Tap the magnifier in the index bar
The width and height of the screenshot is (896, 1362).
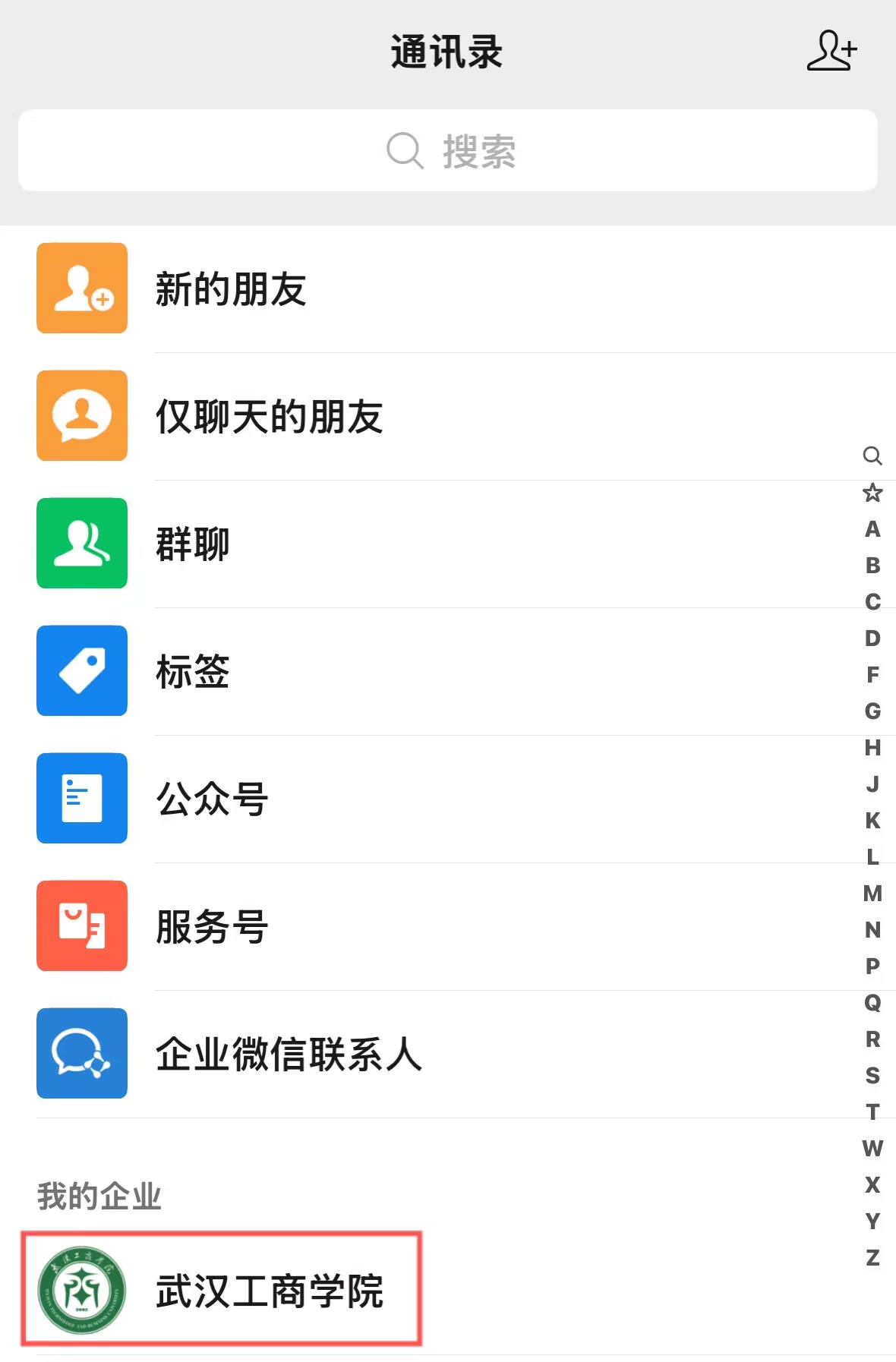coord(872,456)
